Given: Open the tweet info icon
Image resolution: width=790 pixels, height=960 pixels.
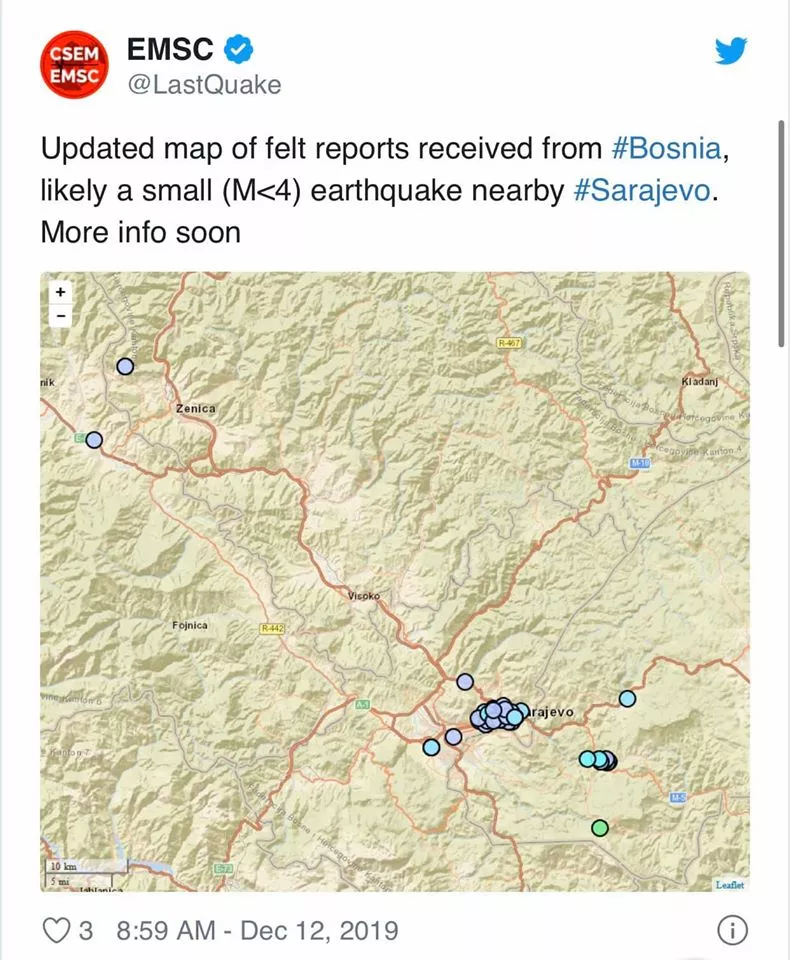Looking at the screenshot, I should click(x=733, y=930).
